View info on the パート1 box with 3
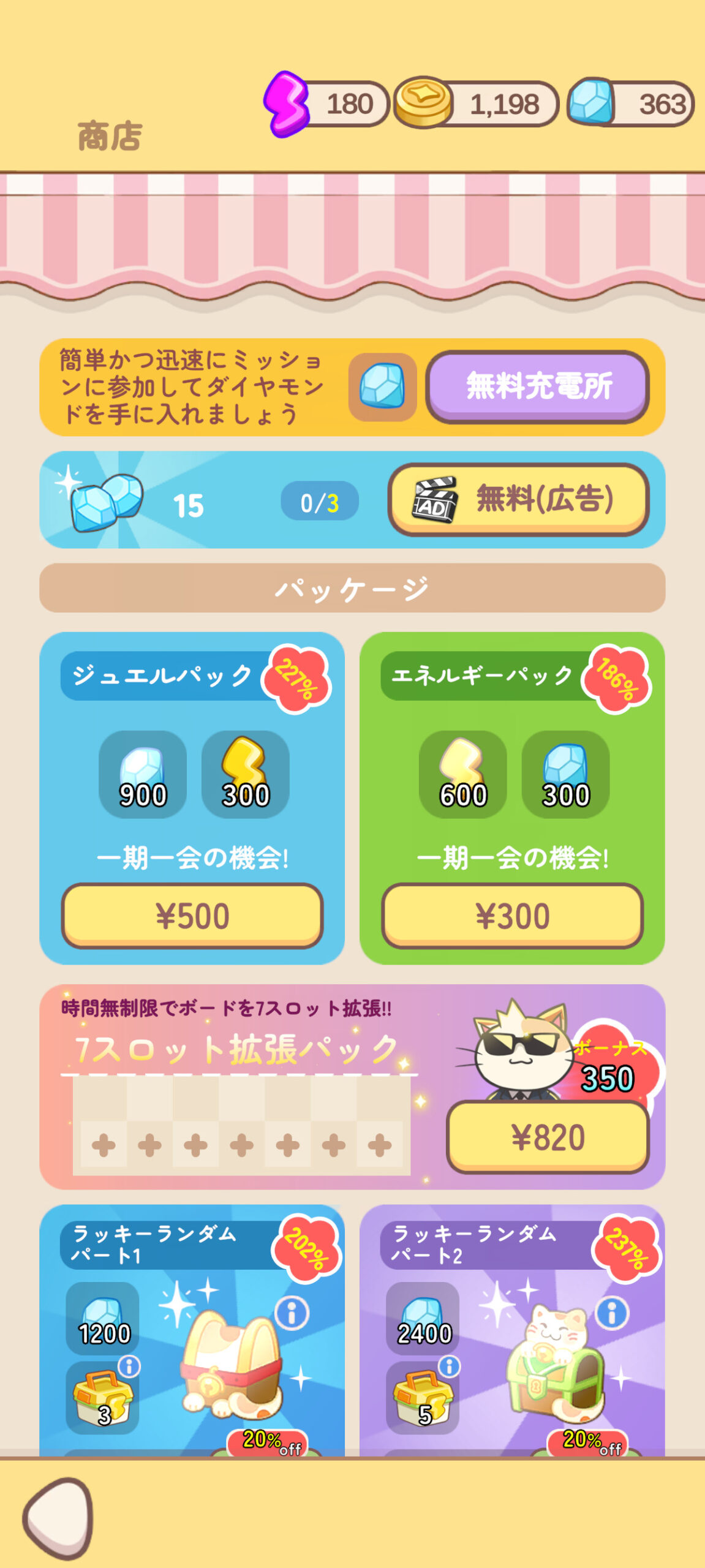The width and height of the screenshot is (705, 1568). tap(129, 1365)
